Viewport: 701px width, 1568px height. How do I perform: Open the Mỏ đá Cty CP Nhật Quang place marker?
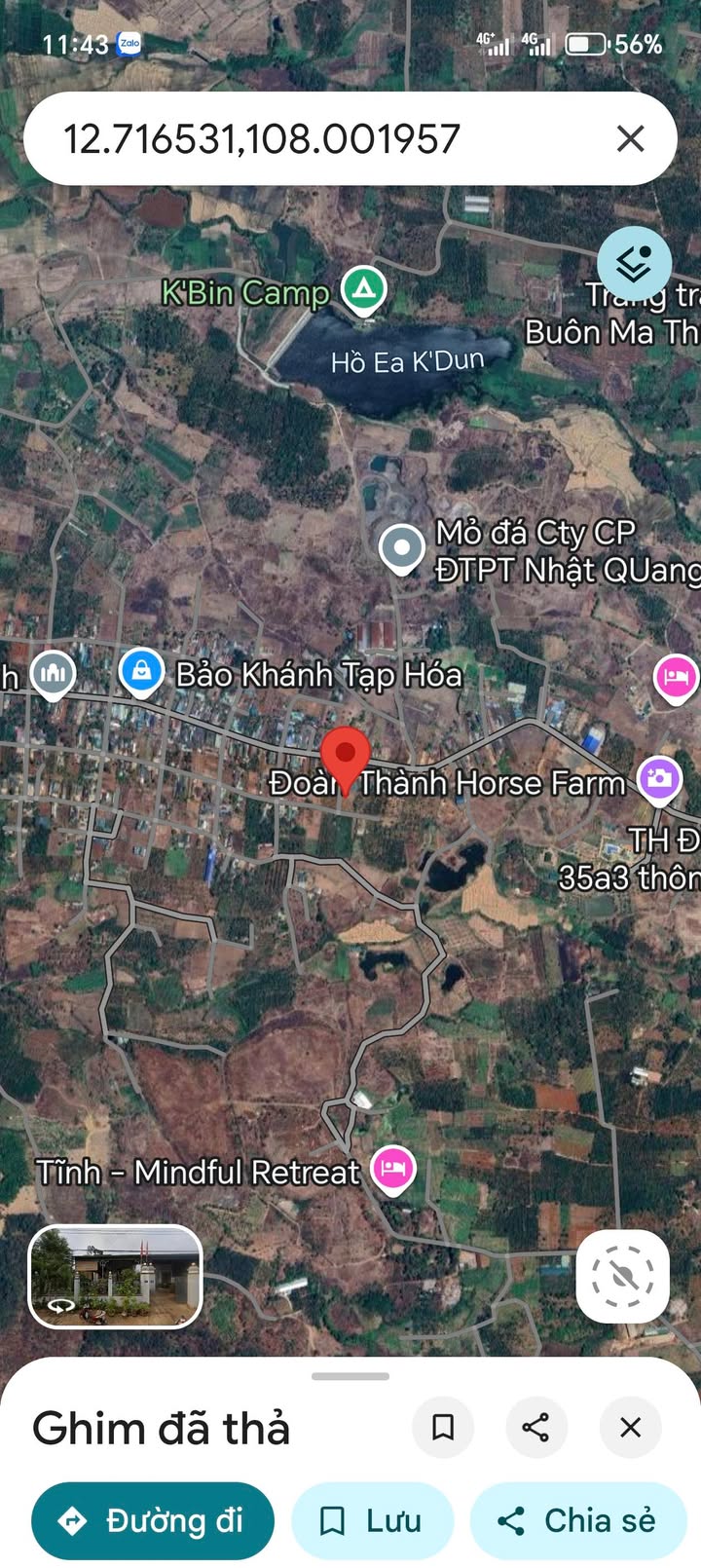click(x=401, y=548)
